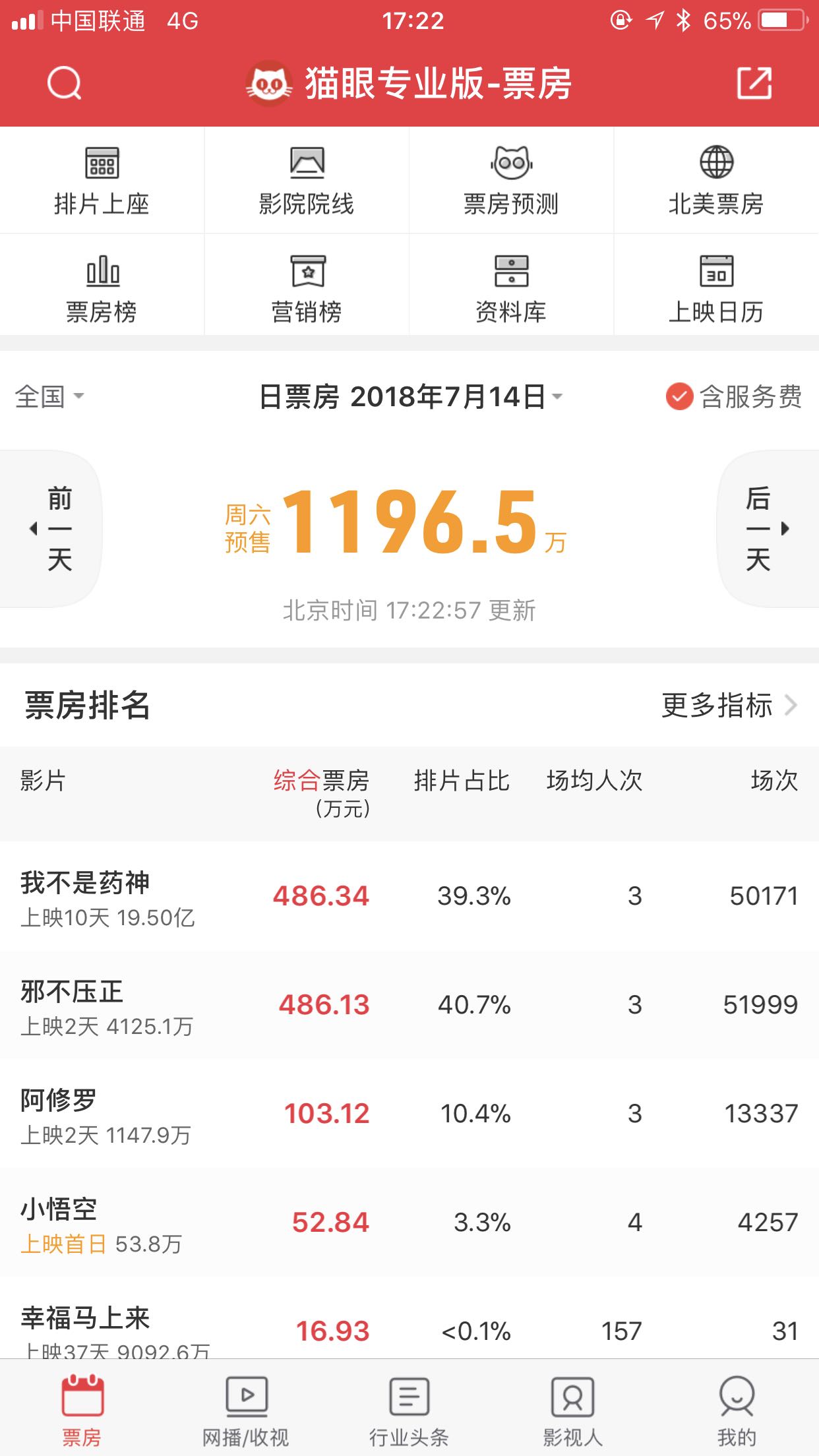Go to the previous day (前一天)
The image size is (819, 1456).
coord(51,528)
